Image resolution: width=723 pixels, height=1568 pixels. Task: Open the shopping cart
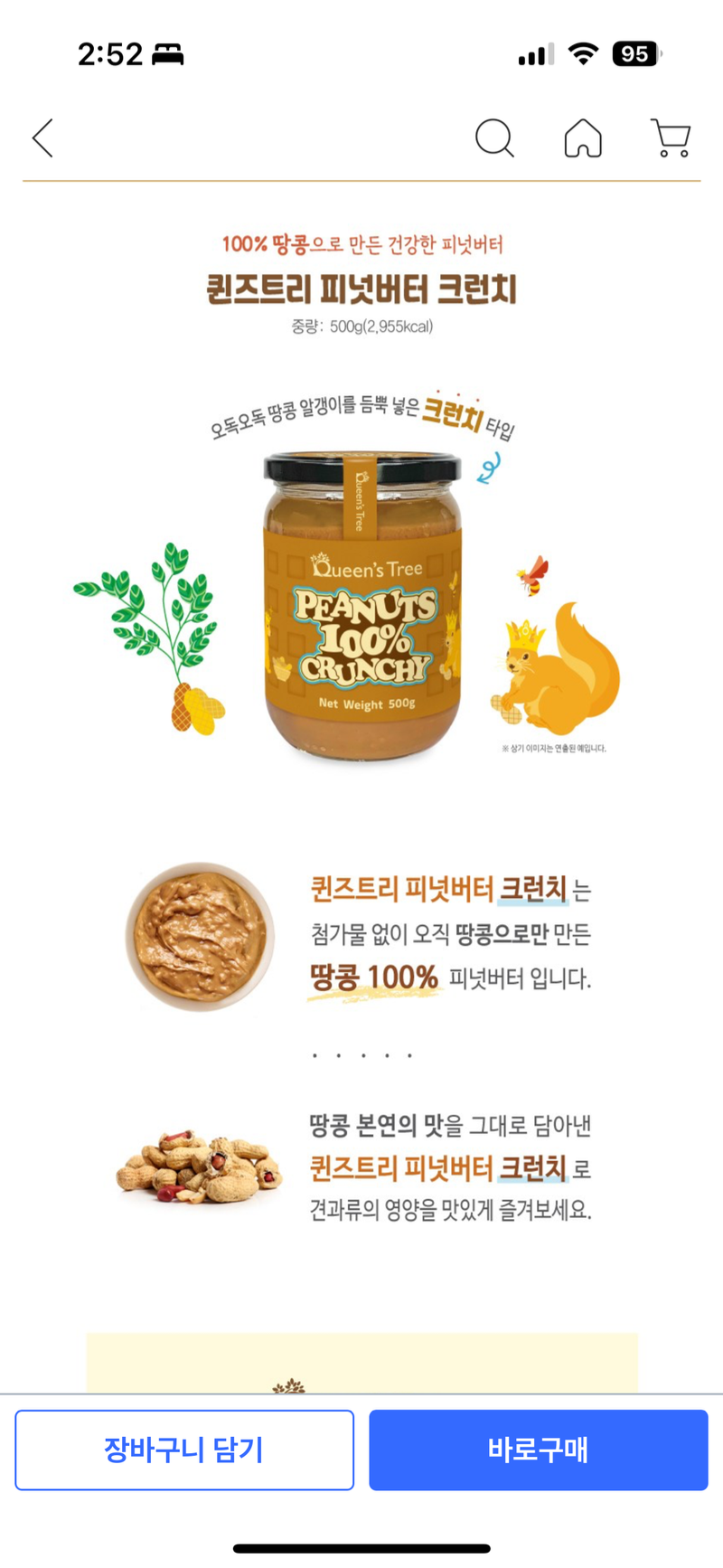(671, 138)
